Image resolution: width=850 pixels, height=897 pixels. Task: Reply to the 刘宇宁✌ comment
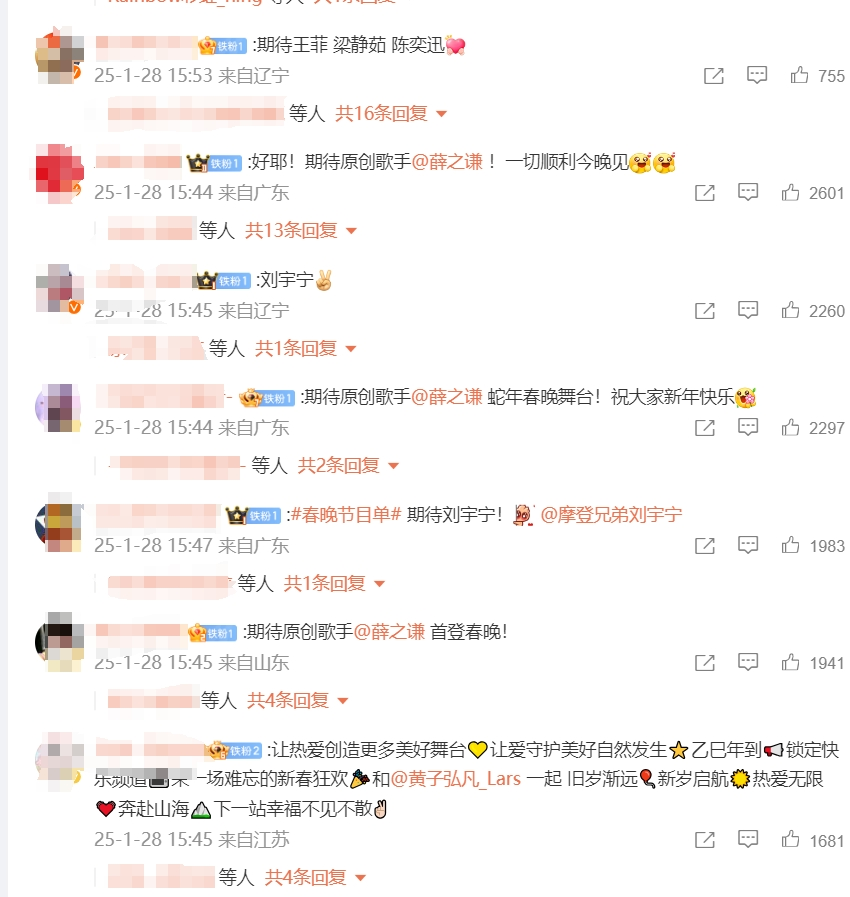[x=748, y=310]
